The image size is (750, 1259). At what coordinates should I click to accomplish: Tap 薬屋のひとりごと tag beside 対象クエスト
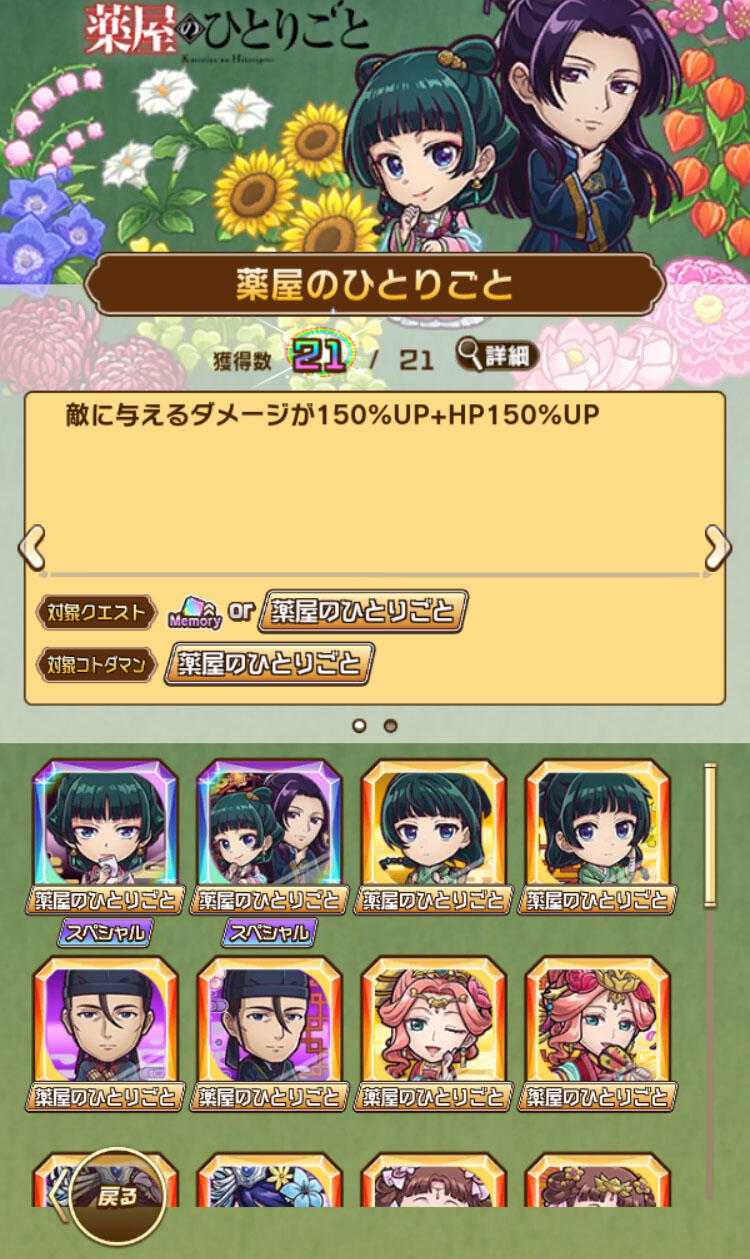pyautogui.click(x=362, y=611)
